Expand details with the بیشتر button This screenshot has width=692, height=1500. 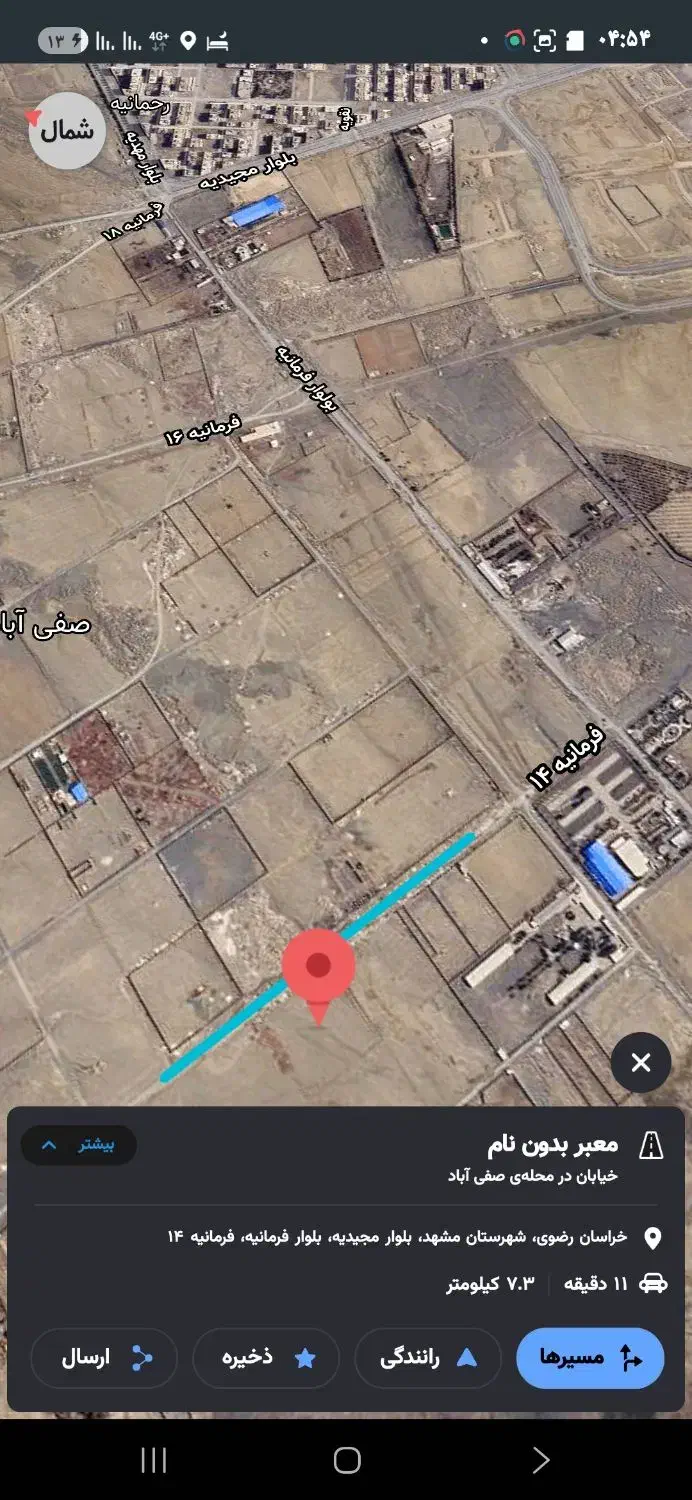coord(79,1145)
